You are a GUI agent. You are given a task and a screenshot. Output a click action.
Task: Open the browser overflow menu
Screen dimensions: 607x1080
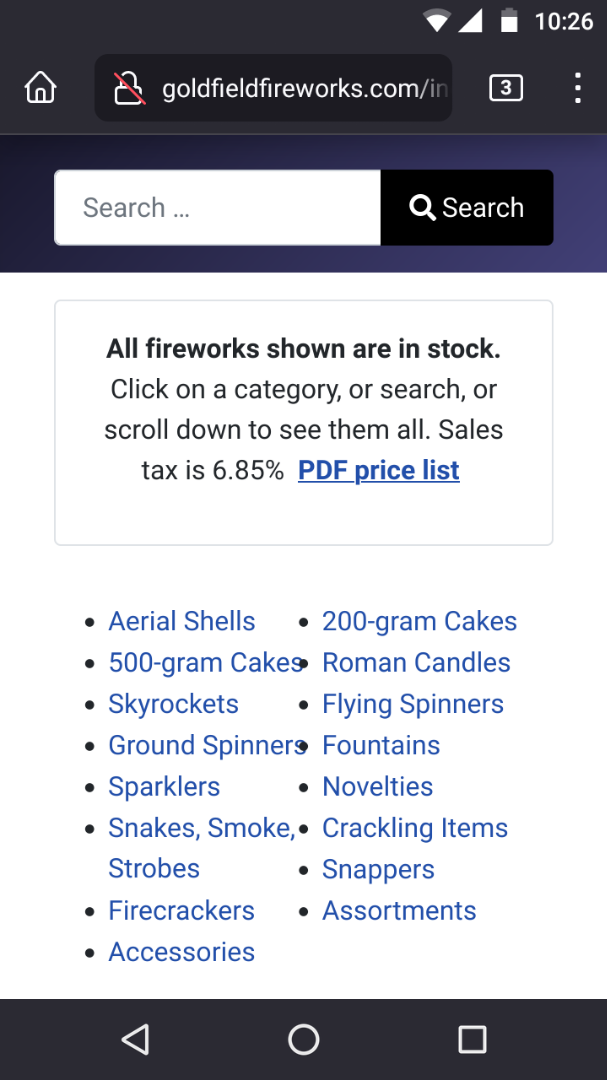[577, 89]
